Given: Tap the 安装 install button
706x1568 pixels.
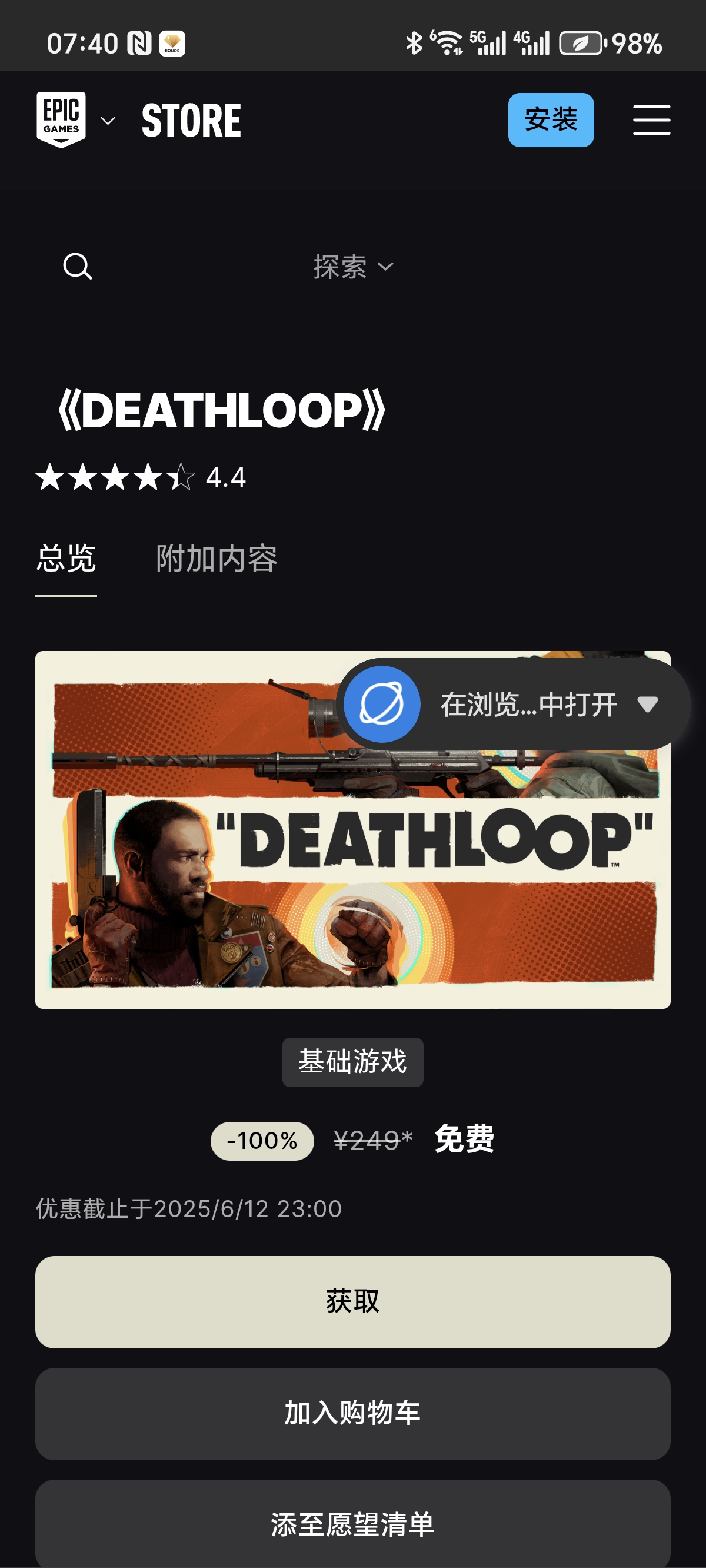Looking at the screenshot, I should pos(550,120).
